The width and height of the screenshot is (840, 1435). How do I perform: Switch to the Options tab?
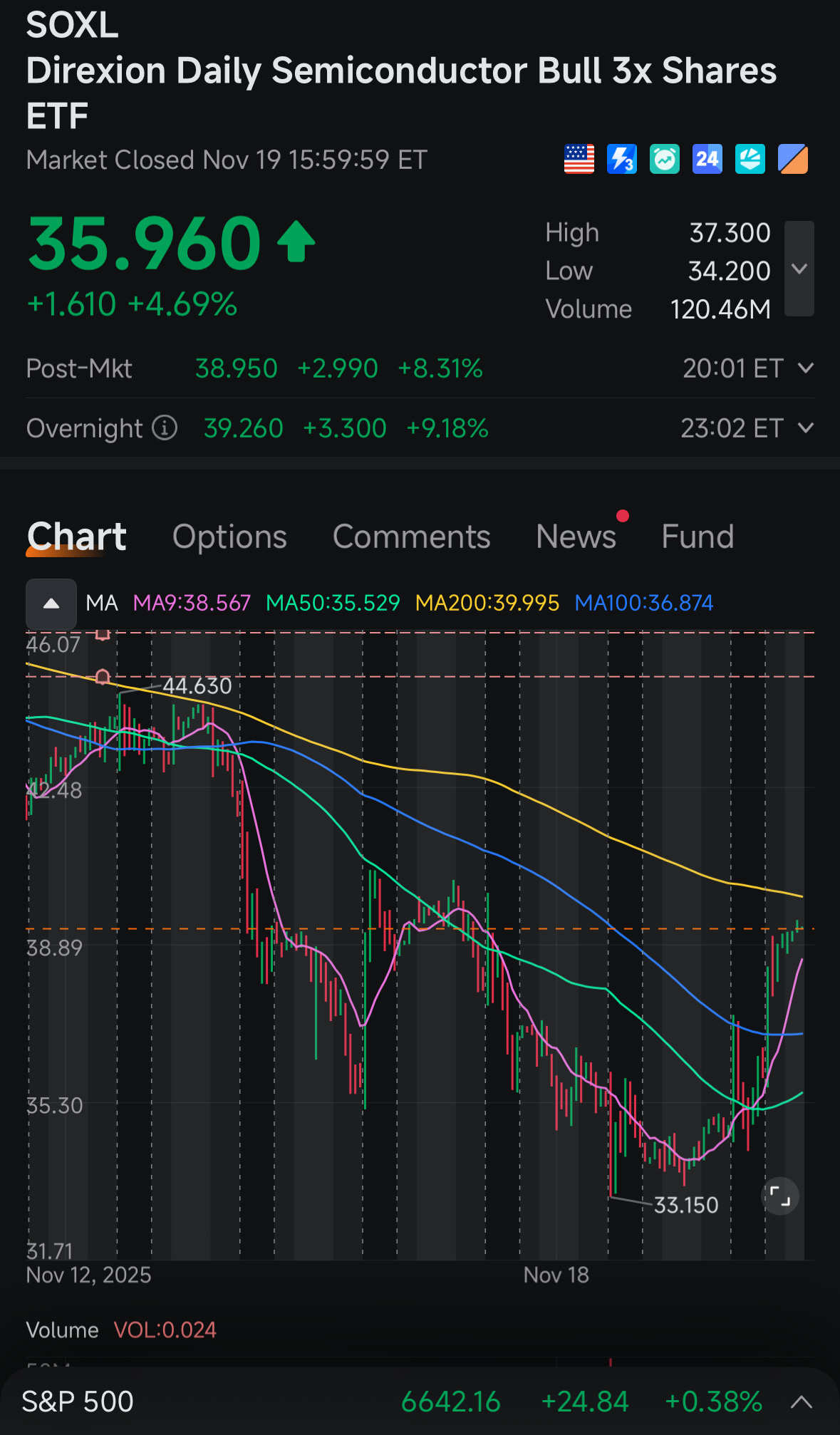[x=229, y=537]
